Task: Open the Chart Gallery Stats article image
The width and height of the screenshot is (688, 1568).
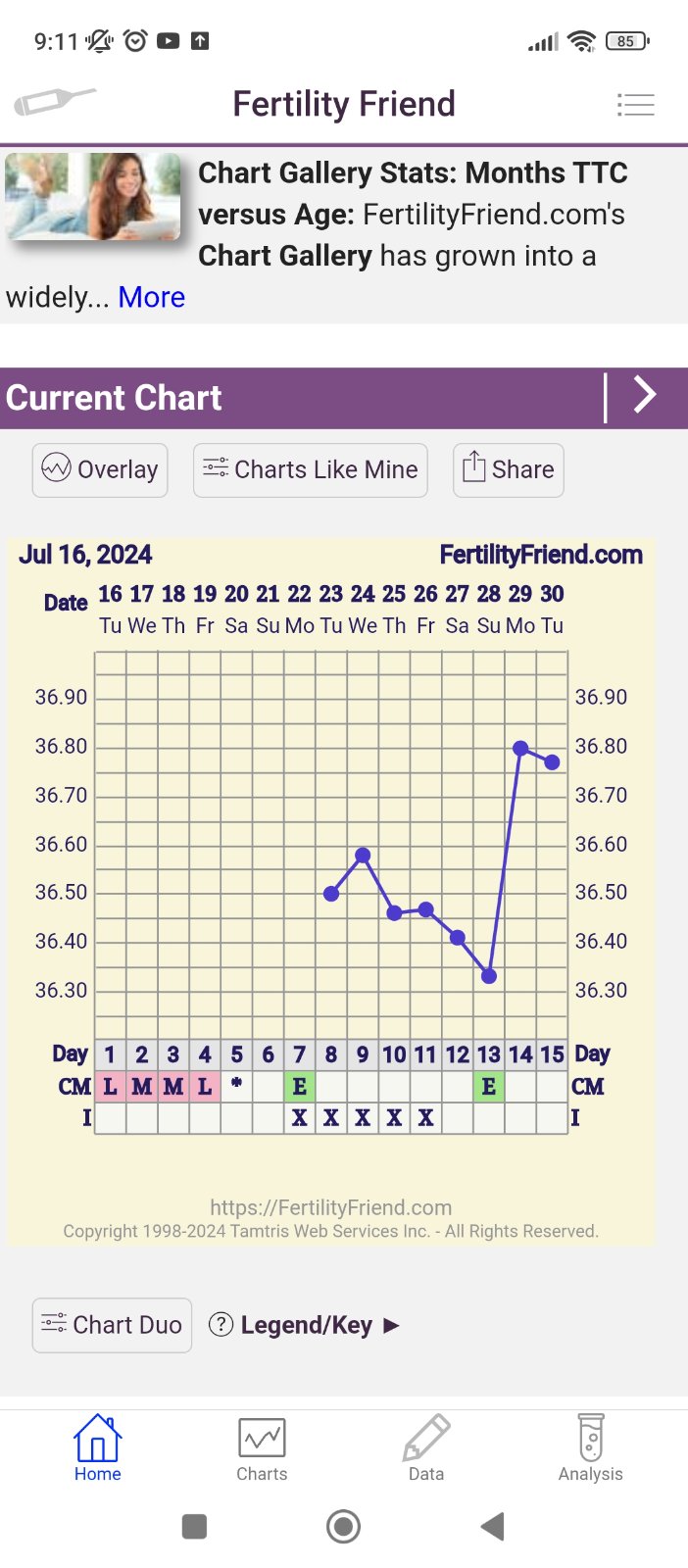Action: 93,196
